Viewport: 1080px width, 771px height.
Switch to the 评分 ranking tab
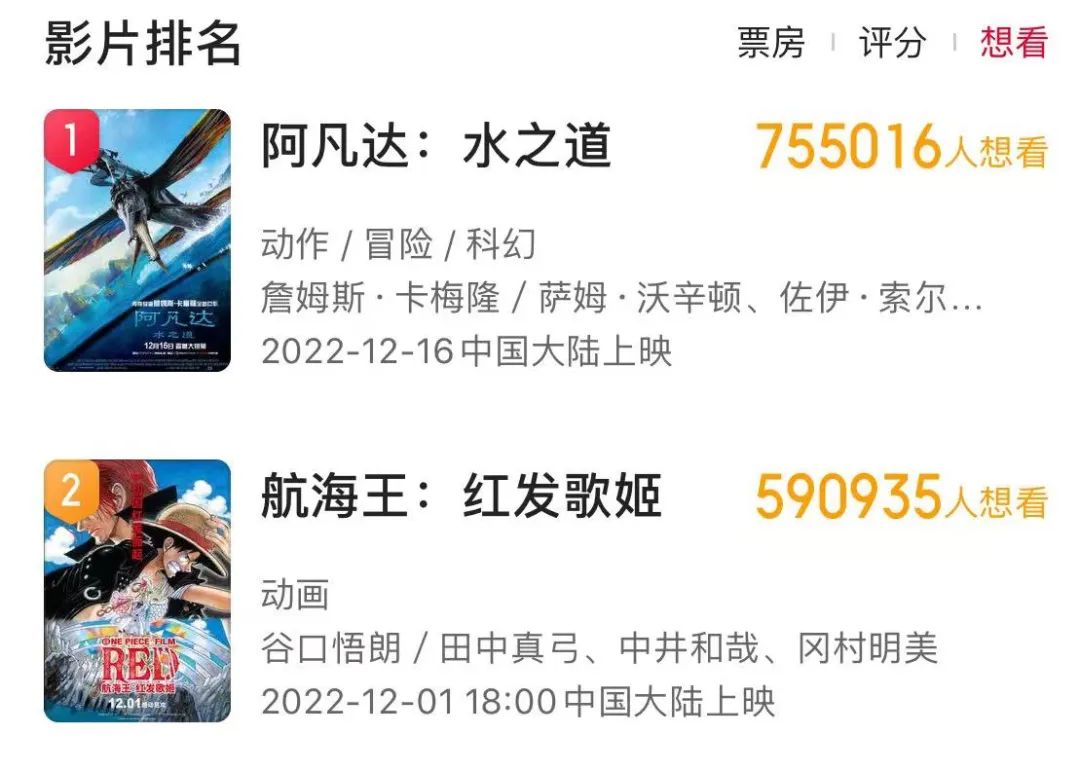(x=892, y=43)
